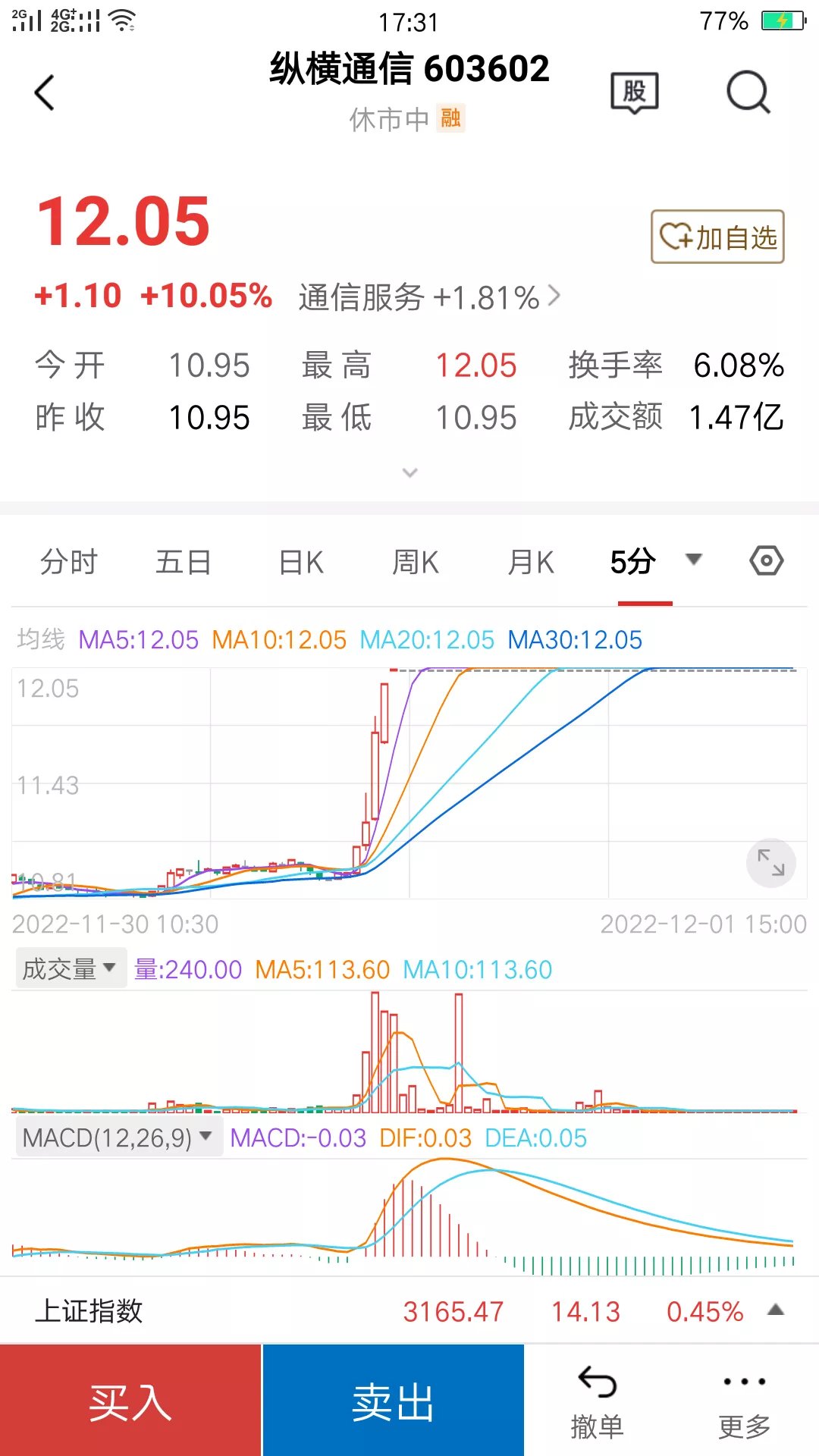Expand chart to fullscreen
Viewport: 819px width, 1456px height.
770,863
